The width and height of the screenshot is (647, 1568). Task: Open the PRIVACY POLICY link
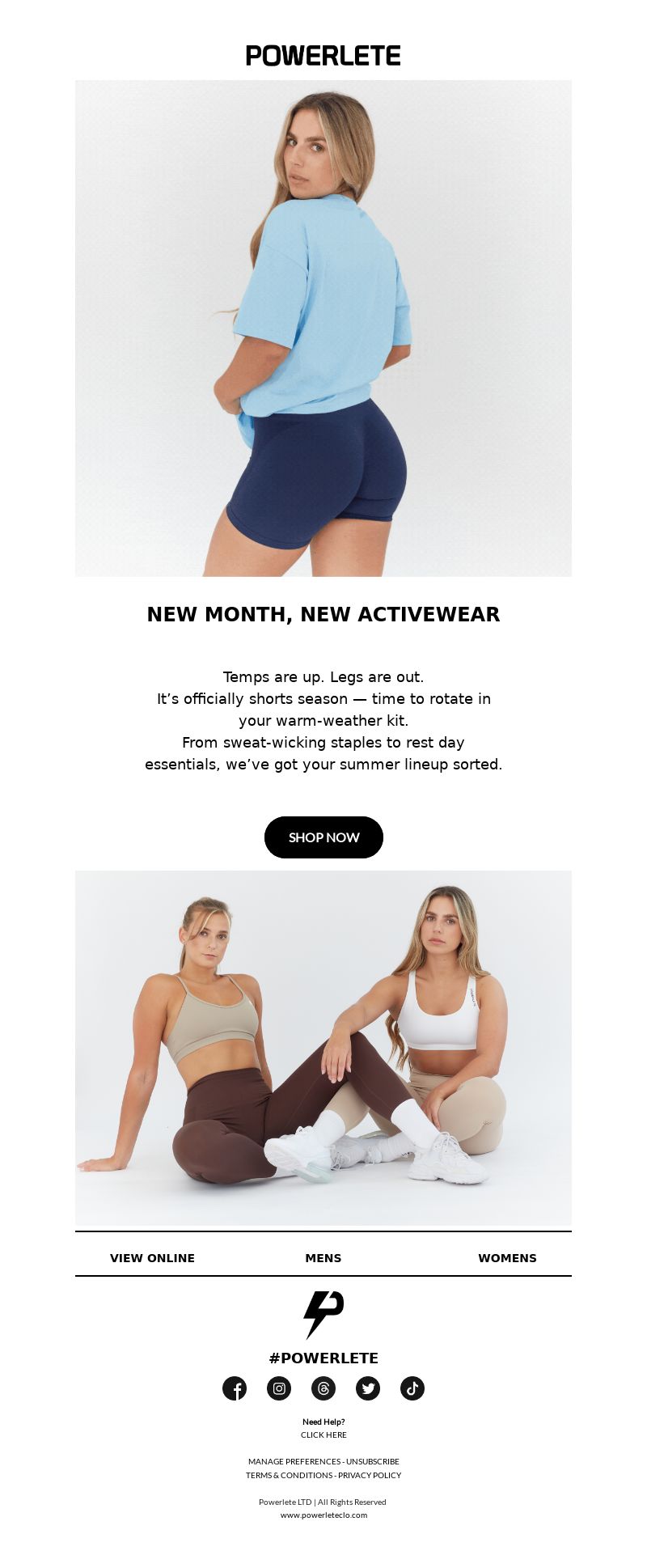[370, 1475]
